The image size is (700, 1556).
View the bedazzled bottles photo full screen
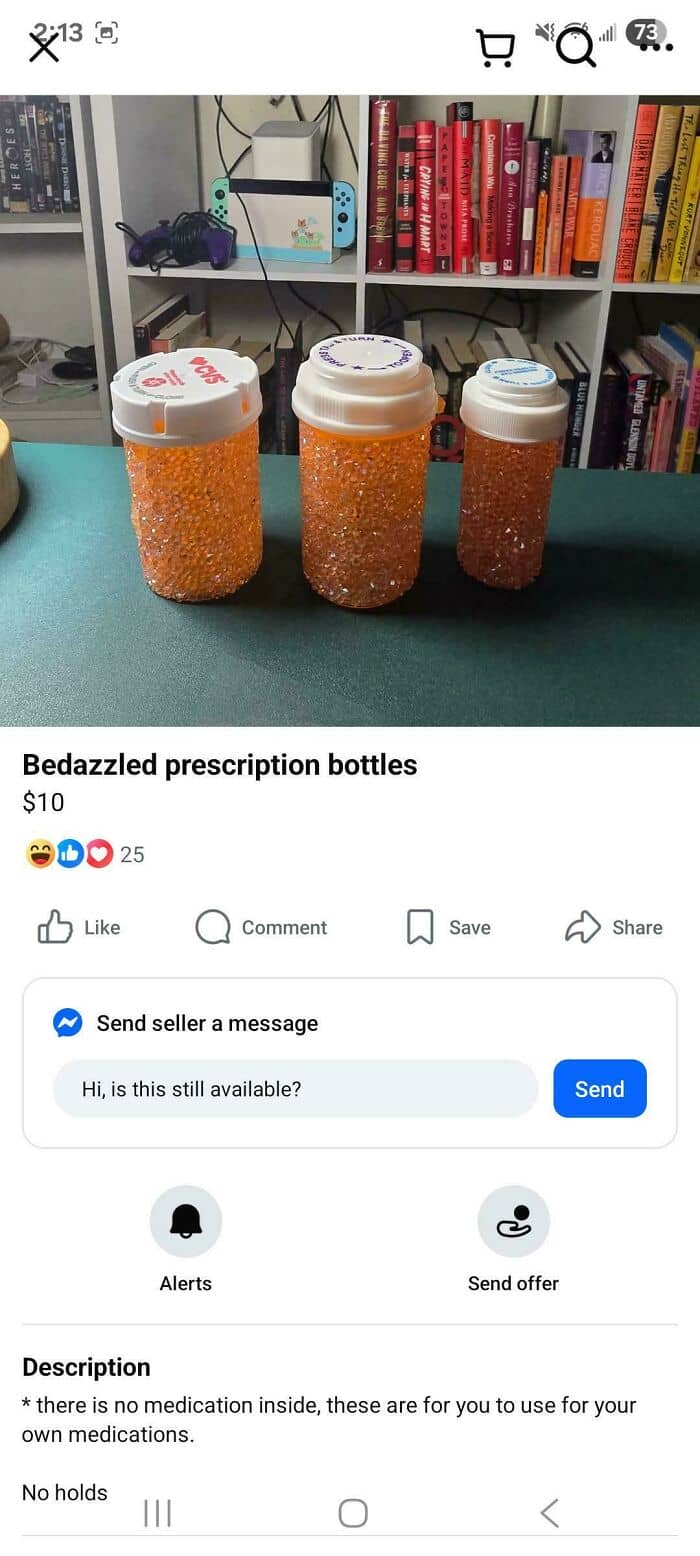(x=350, y=410)
